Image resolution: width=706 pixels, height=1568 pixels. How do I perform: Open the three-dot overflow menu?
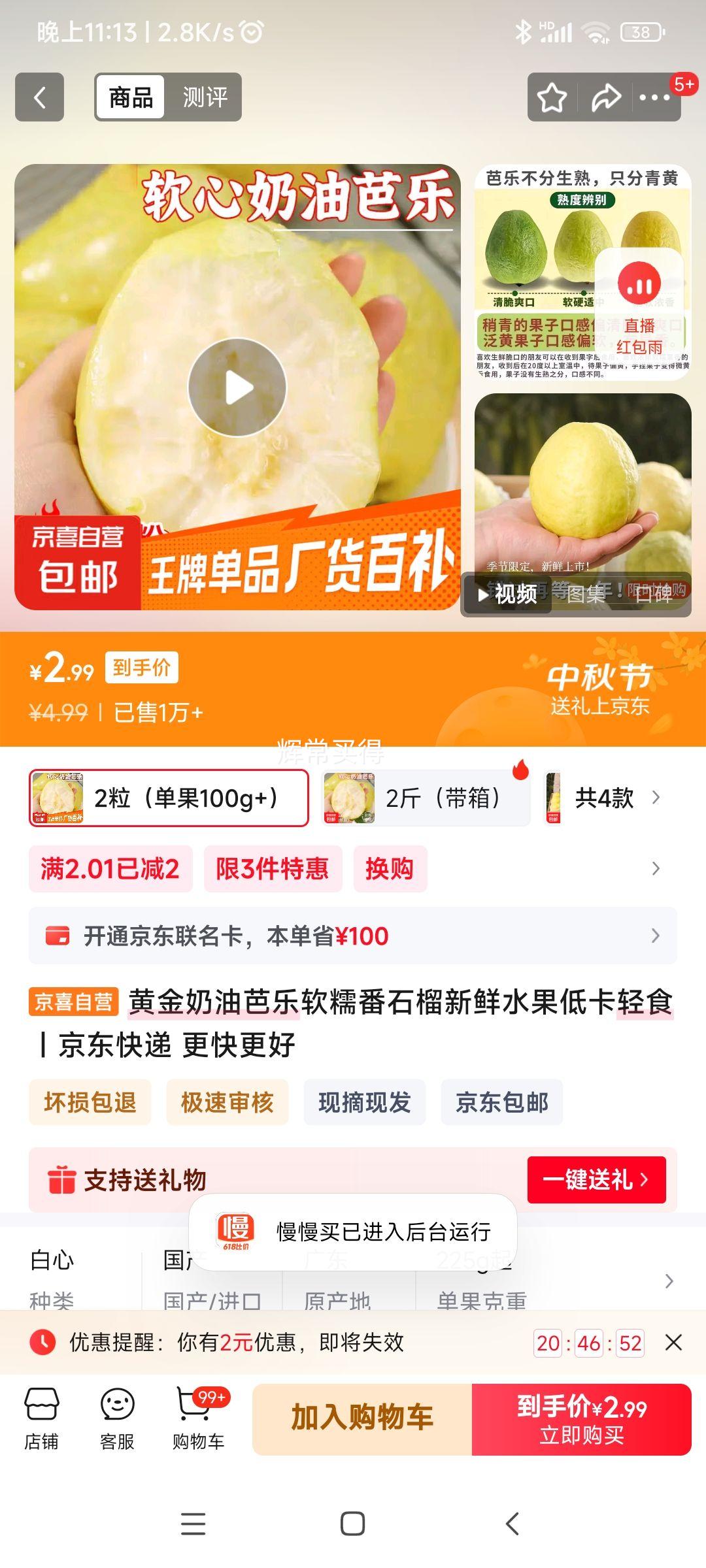tap(654, 98)
